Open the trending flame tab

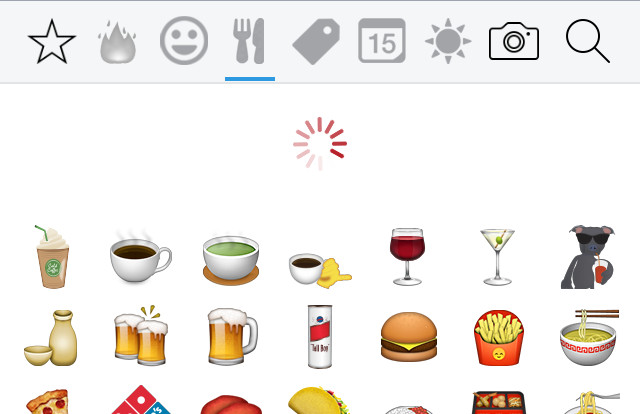[116, 42]
